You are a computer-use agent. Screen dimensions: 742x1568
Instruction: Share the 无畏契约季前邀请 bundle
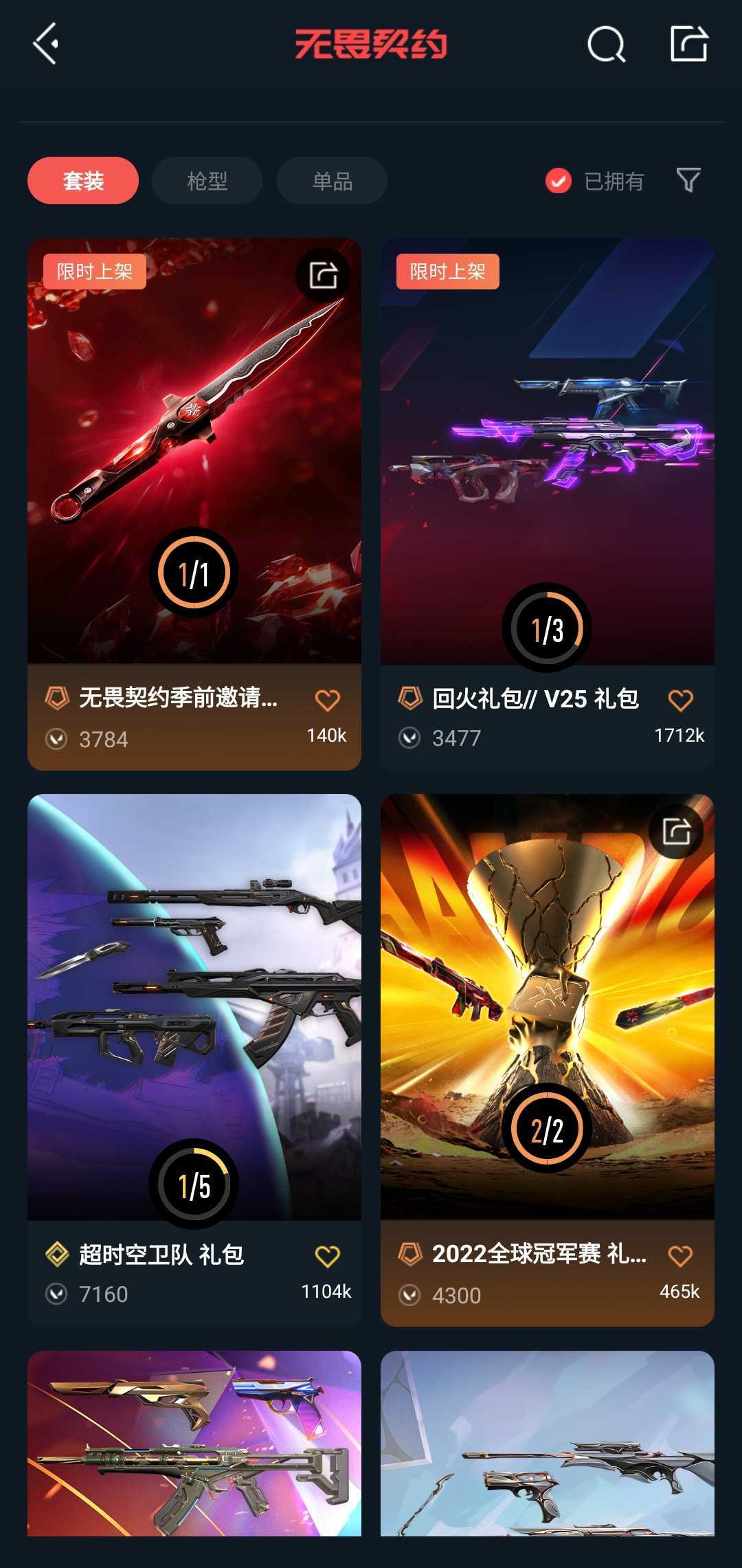tap(324, 276)
